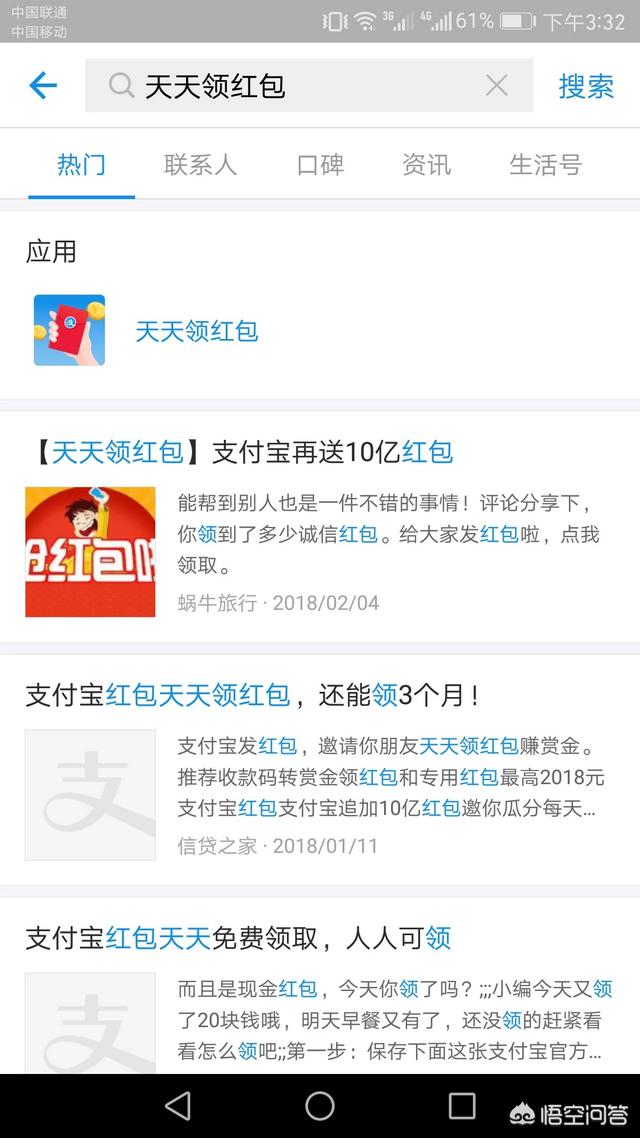
Task: Open article 支付宝红包天天免费领取
Action: click(x=320, y=986)
